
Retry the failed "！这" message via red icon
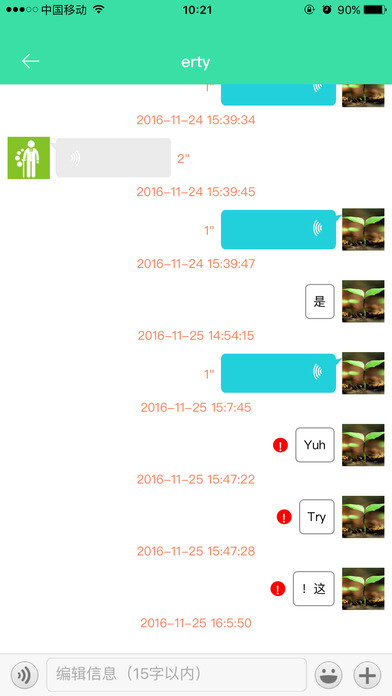click(x=278, y=589)
